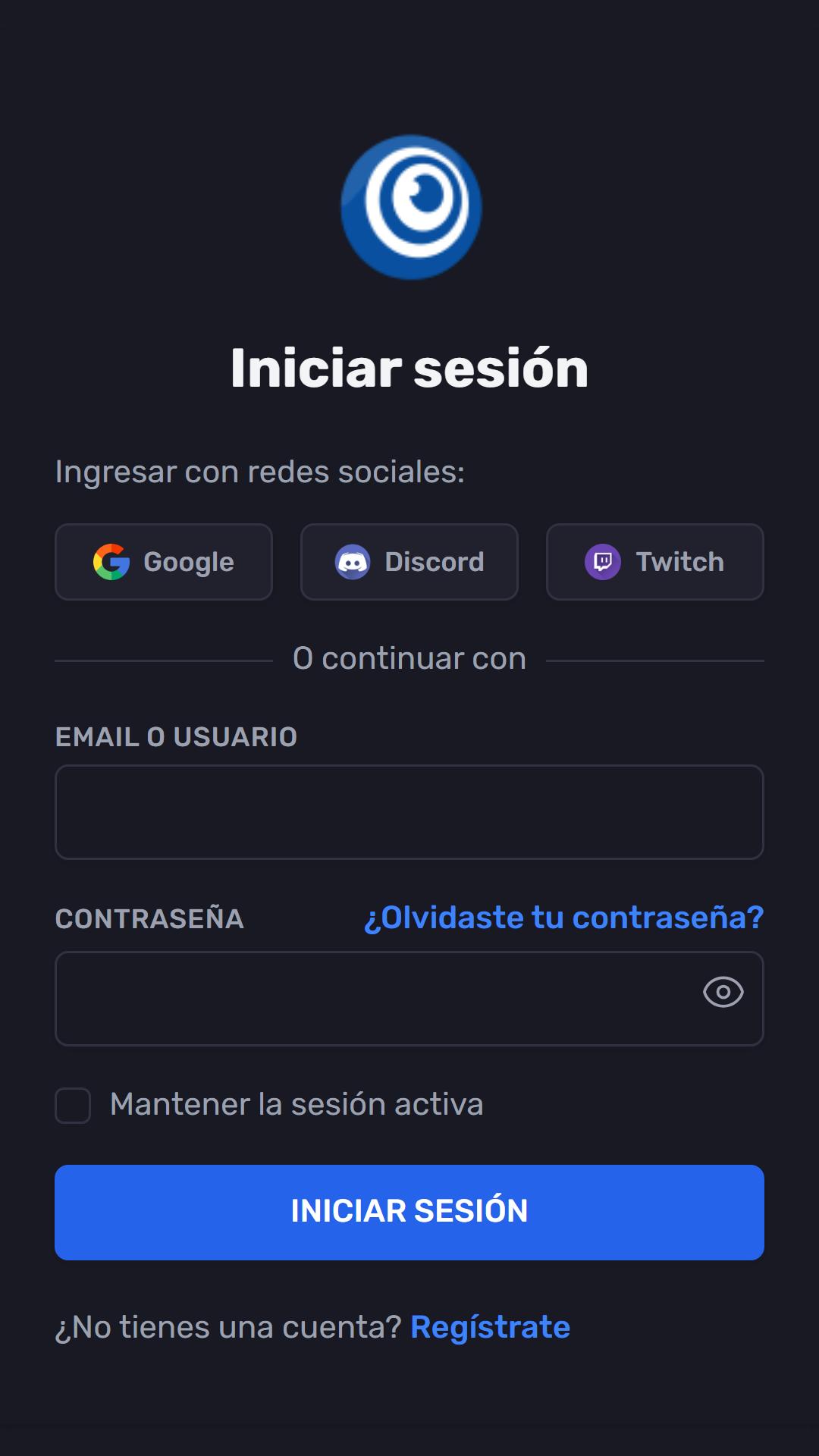Tap the INICIAR SESIÓN button
Screen dimensions: 819x1456
tap(409, 1213)
